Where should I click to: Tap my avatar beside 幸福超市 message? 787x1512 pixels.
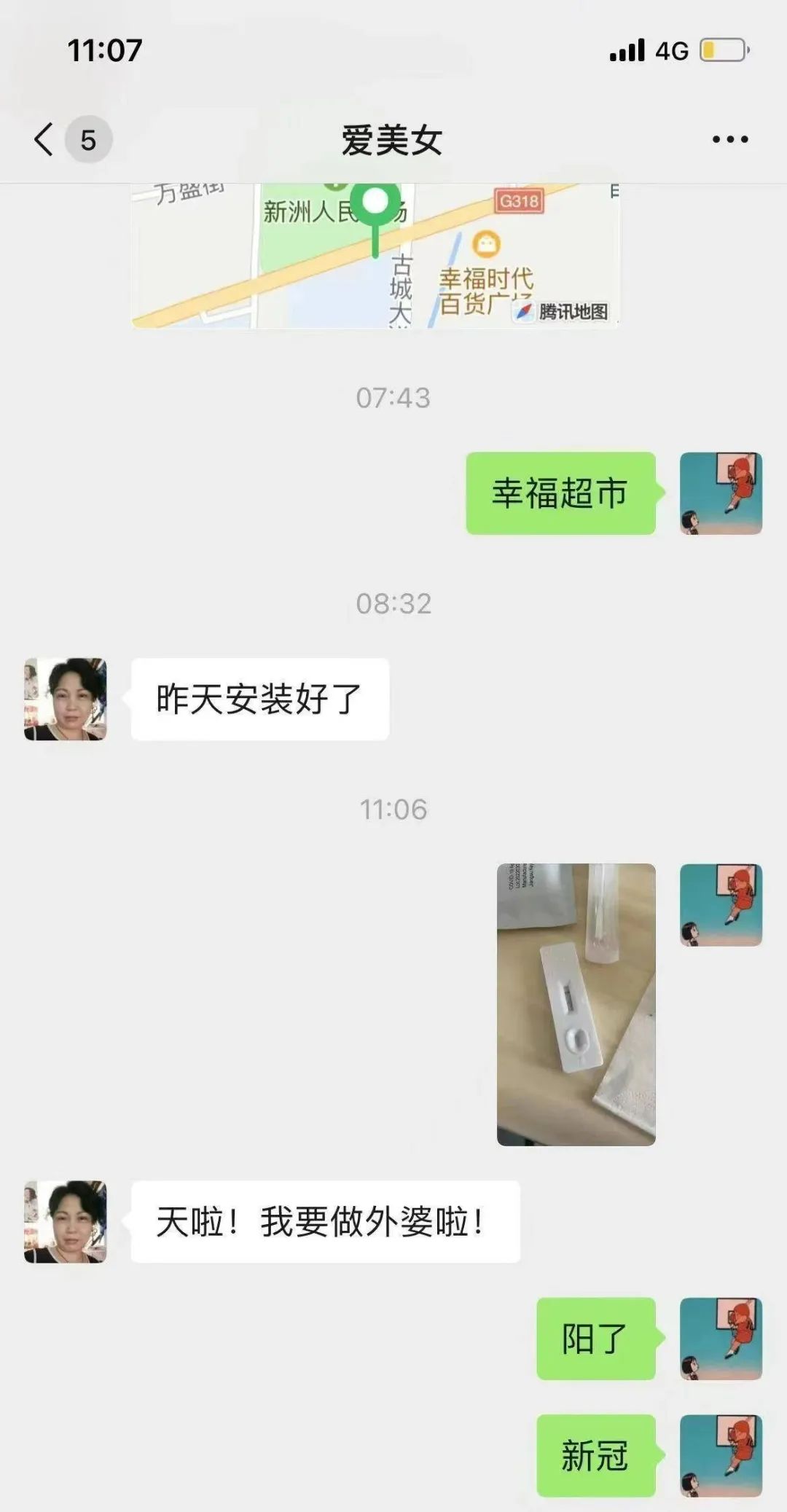(x=721, y=493)
